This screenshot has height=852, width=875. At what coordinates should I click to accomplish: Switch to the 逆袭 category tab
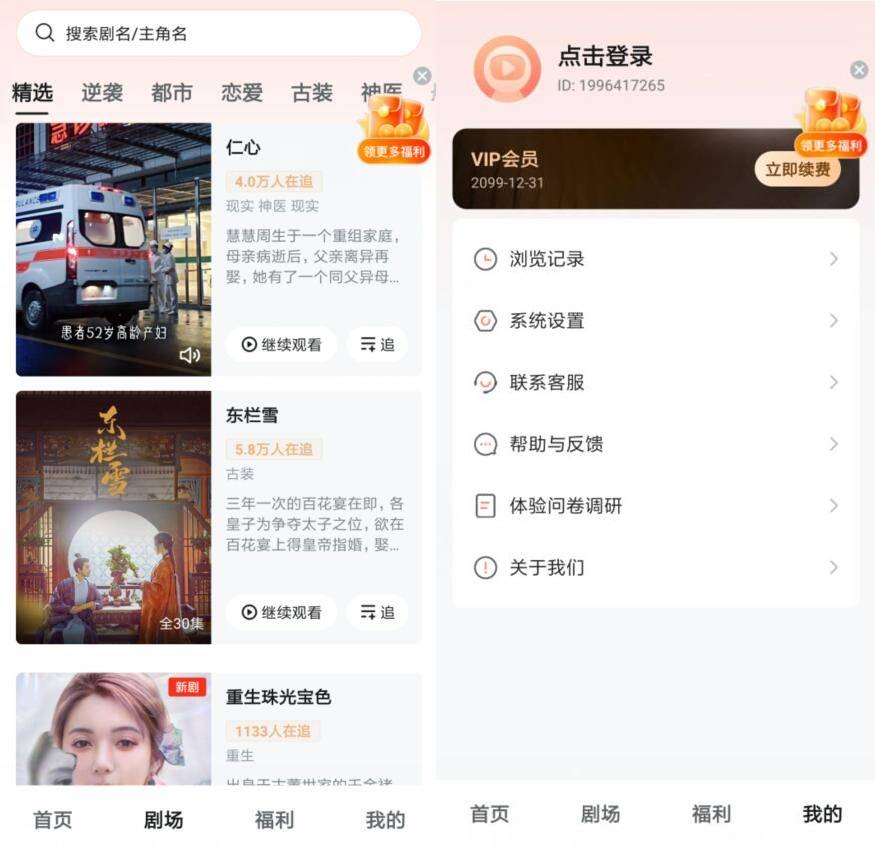pyautogui.click(x=102, y=93)
